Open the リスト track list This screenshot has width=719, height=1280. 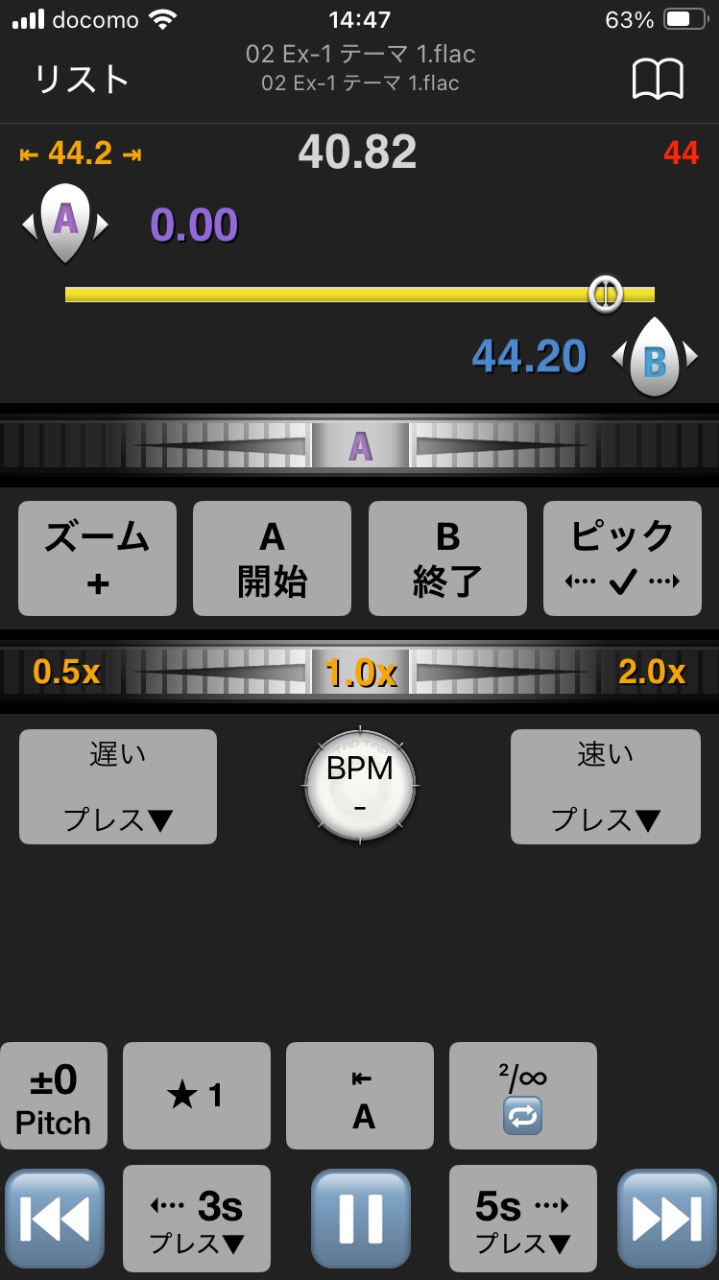coord(82,79)
